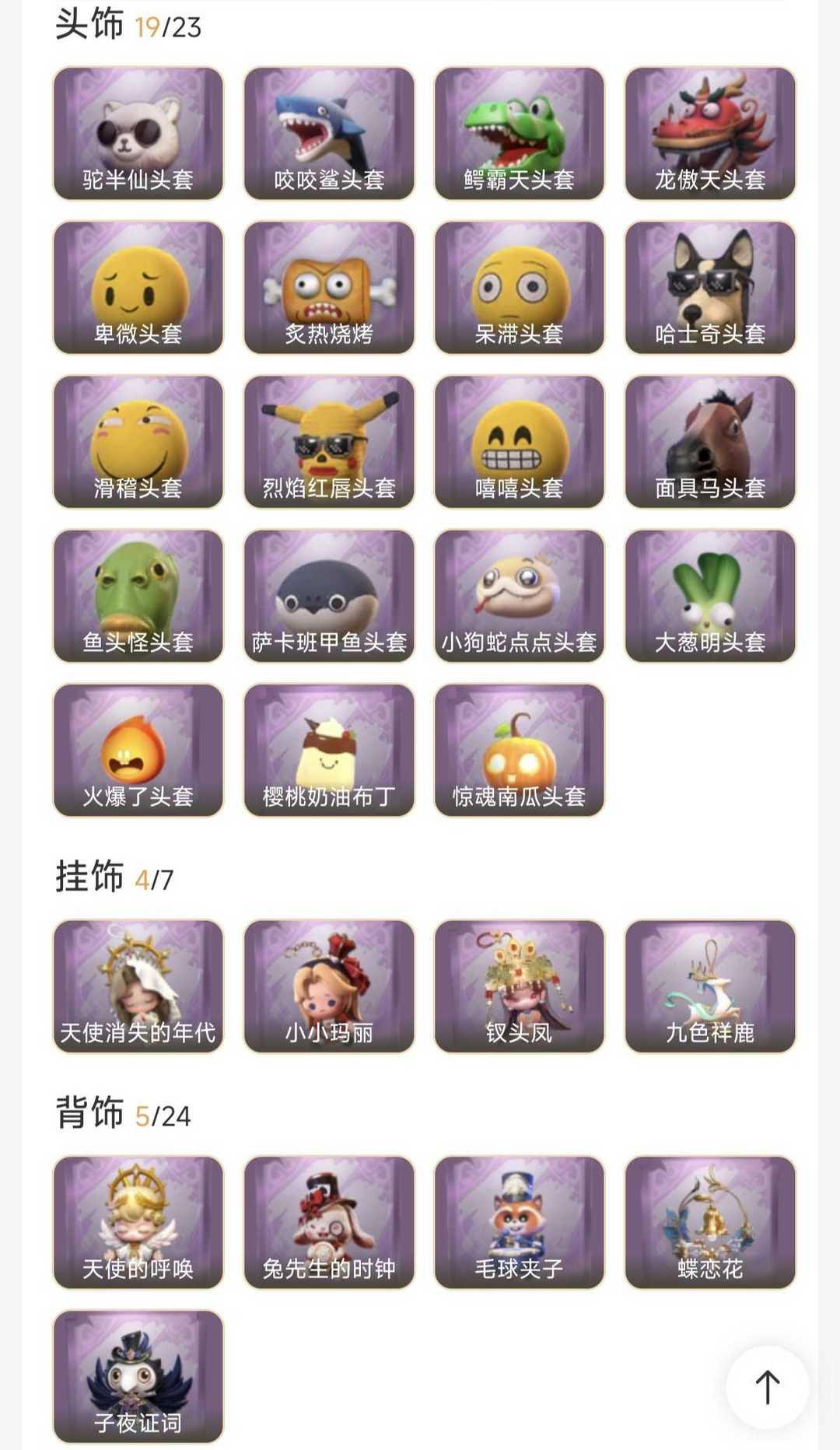The height and width of the screenshot is (1450, 840).
Task: Select the 大葱明头套 scallion headgear
Action: click(x=710, y=595)
